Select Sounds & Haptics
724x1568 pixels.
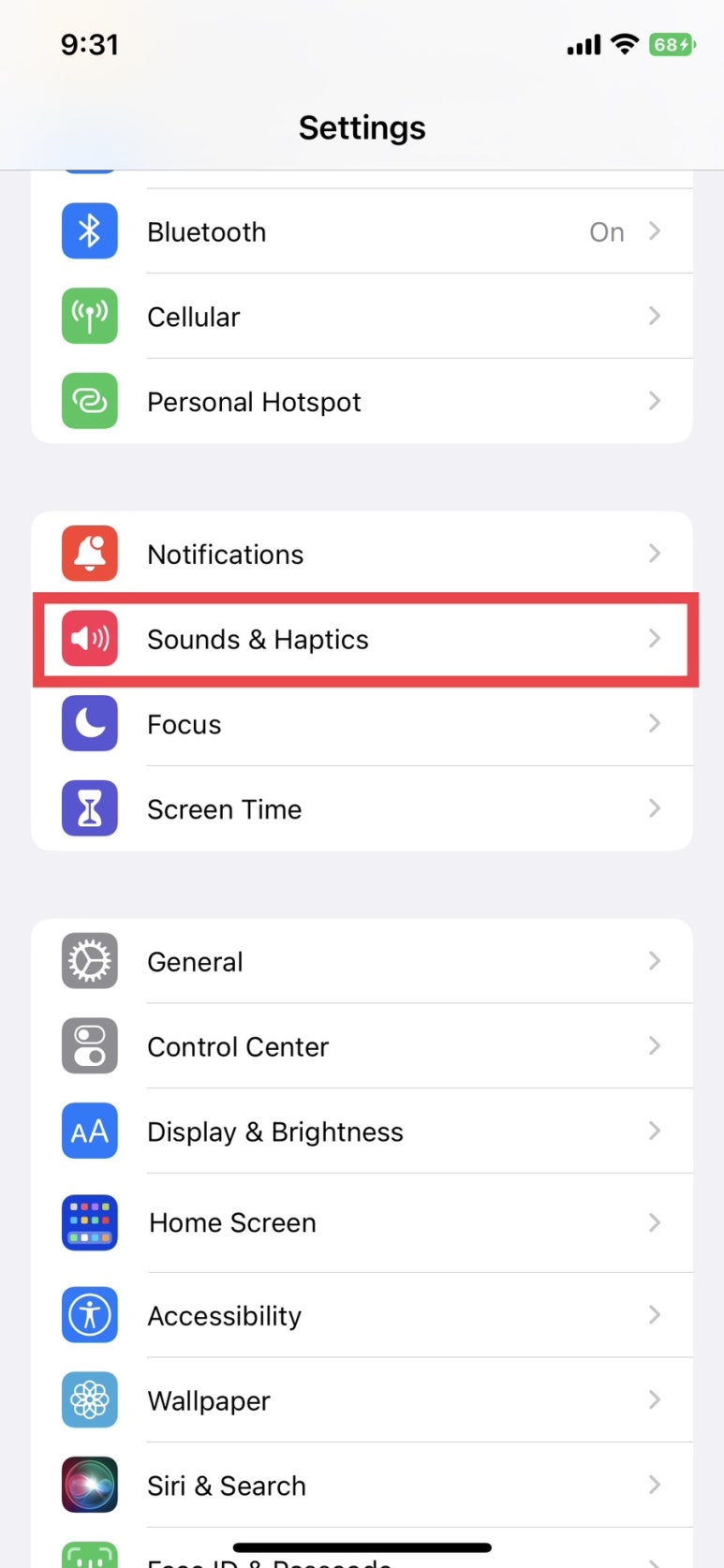(362, 640)
